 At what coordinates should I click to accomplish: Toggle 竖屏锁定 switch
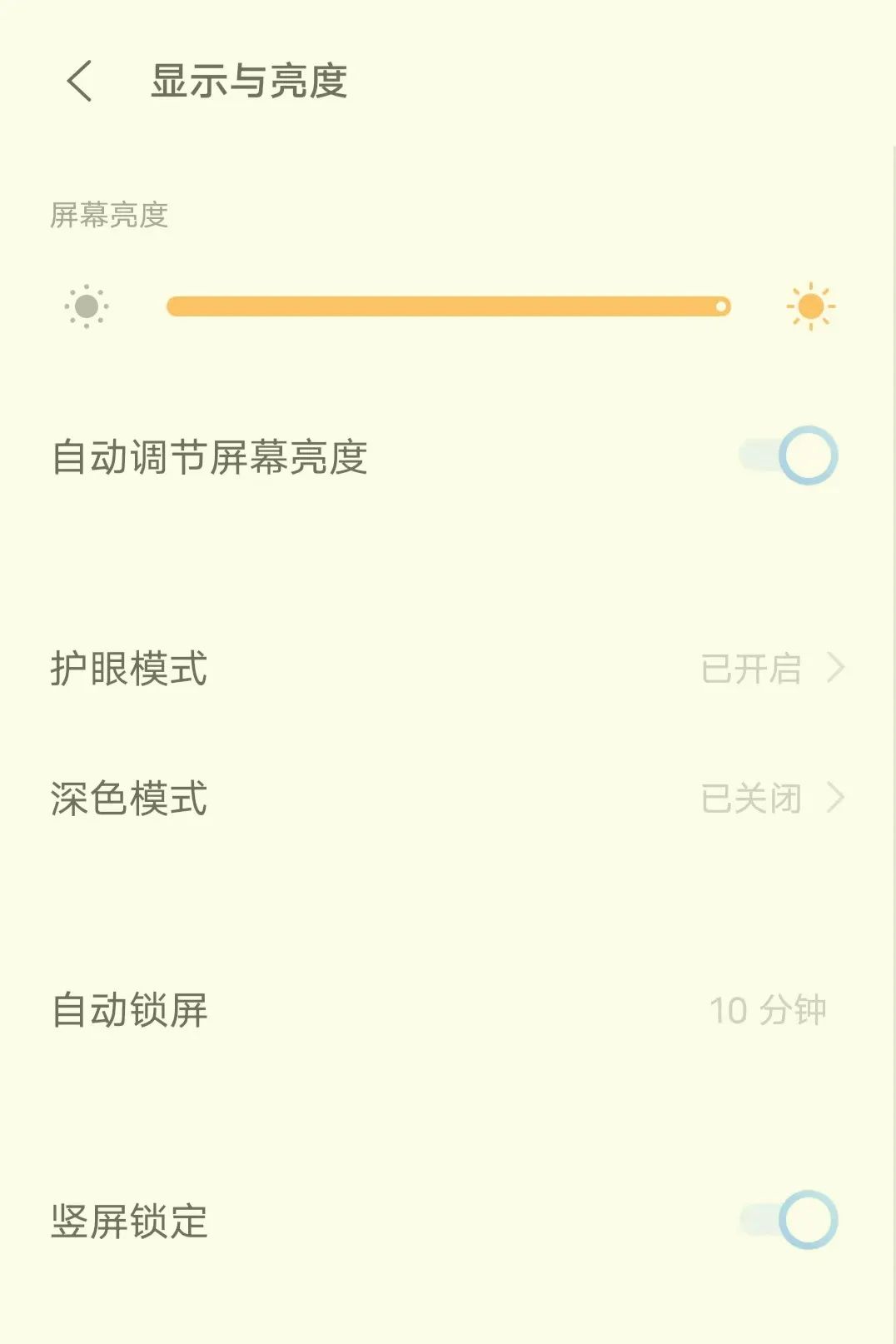[789, 1220]
